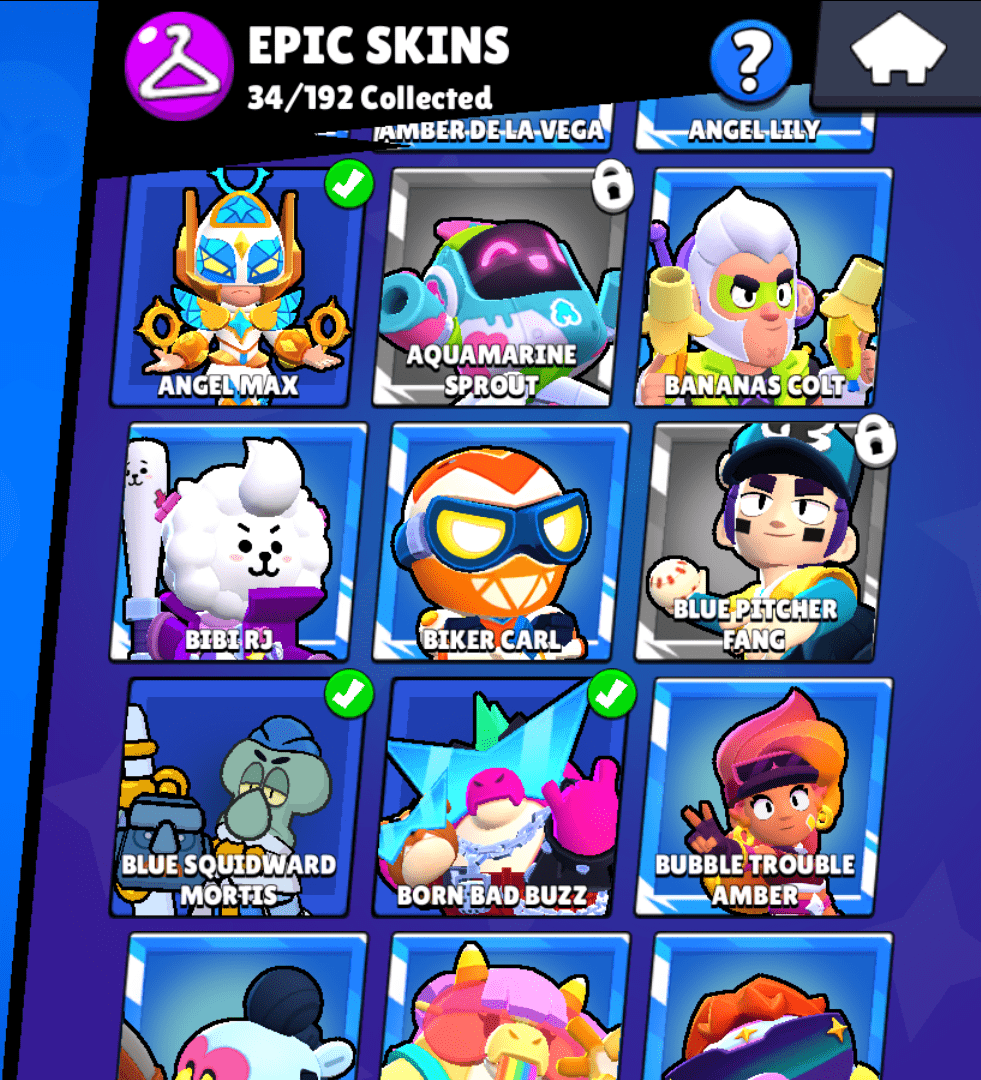Viewport: 981px width, 1080px height.
Task: Choose the Biker Carl skin
Action: [500, 541]
